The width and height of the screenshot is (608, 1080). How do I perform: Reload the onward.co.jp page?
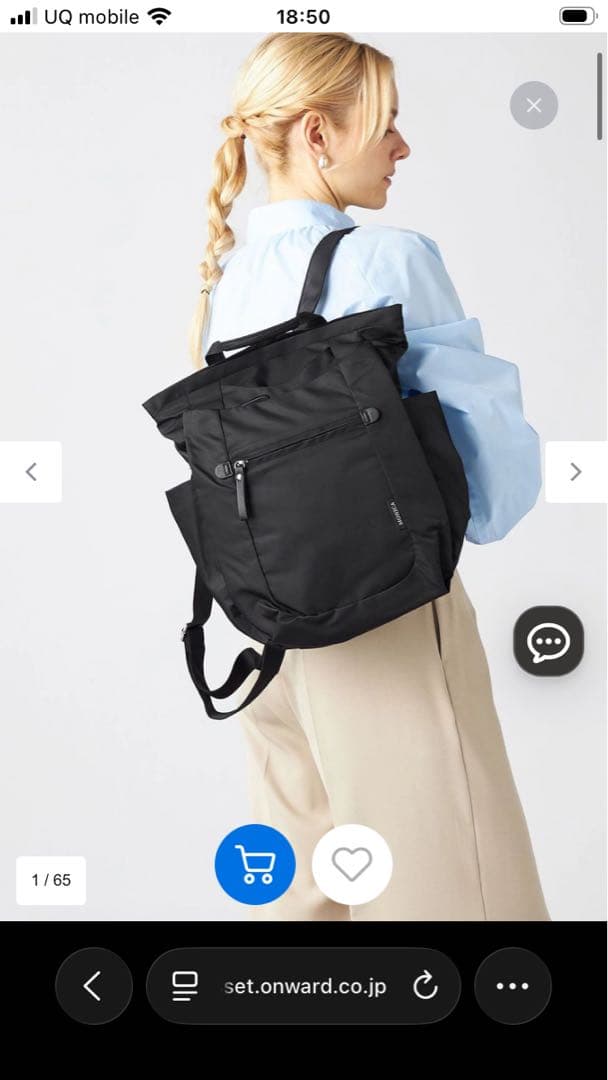[x=425, y=986]
